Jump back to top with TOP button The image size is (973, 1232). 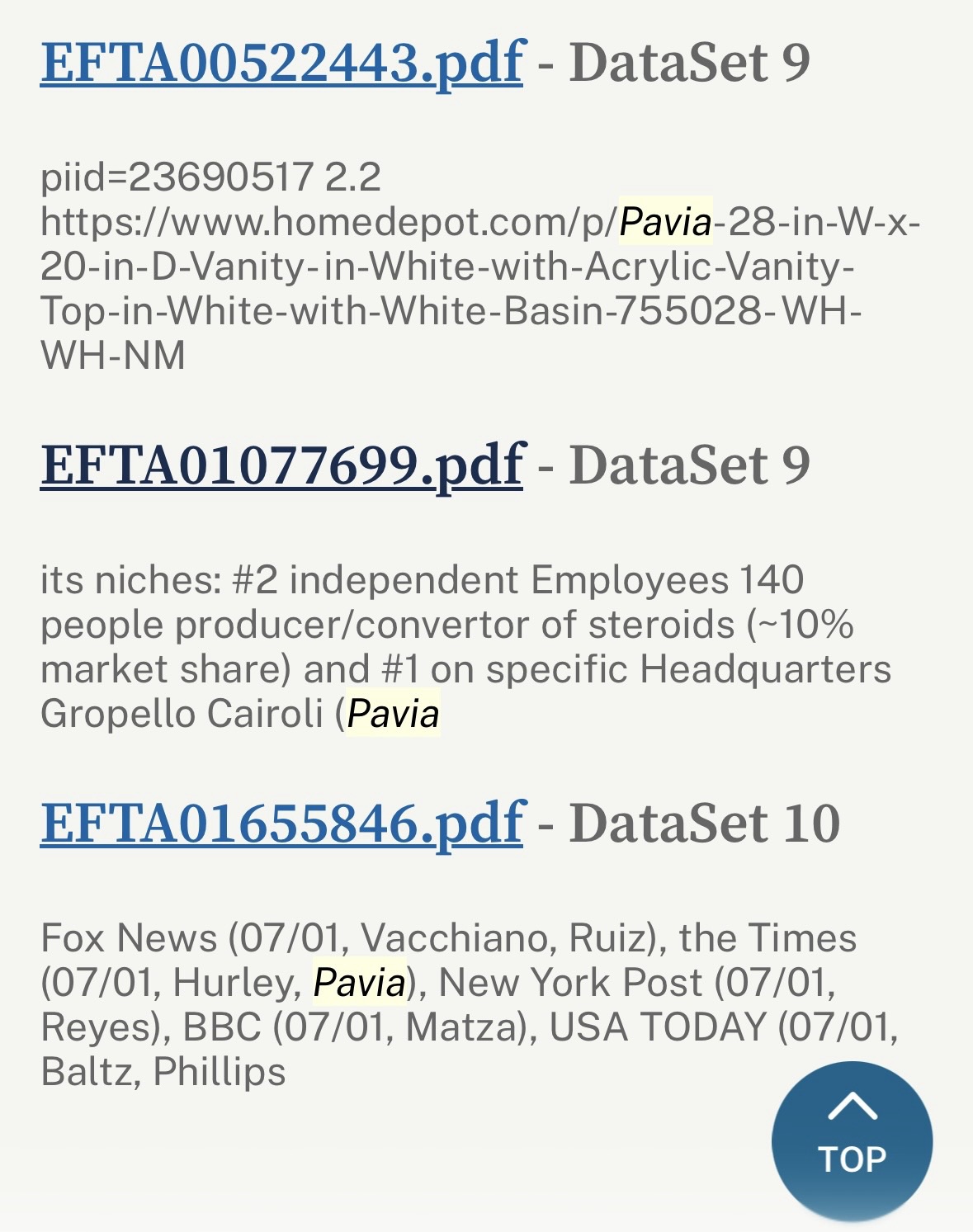point(852,1140)
